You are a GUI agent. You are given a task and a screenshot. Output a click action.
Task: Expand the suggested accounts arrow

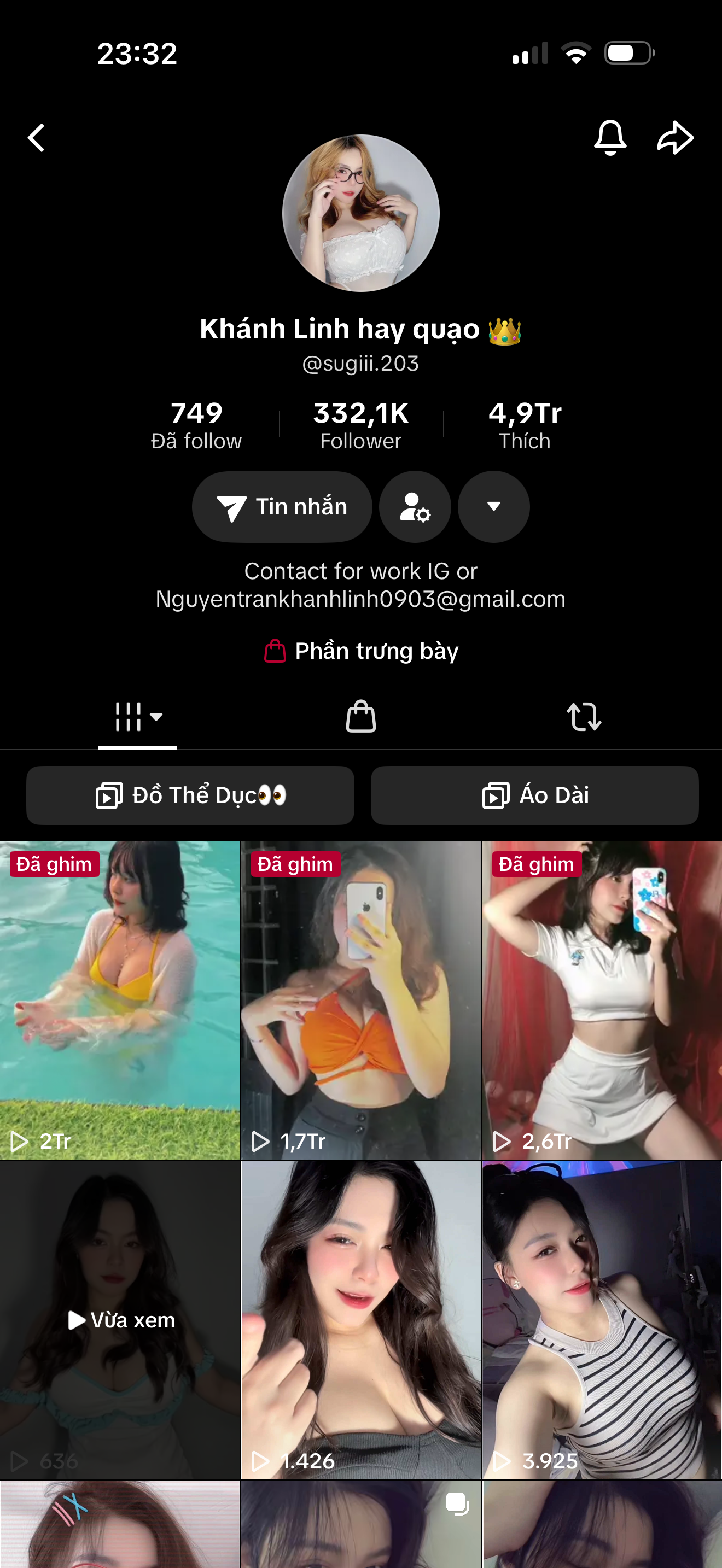pos(494,506)
